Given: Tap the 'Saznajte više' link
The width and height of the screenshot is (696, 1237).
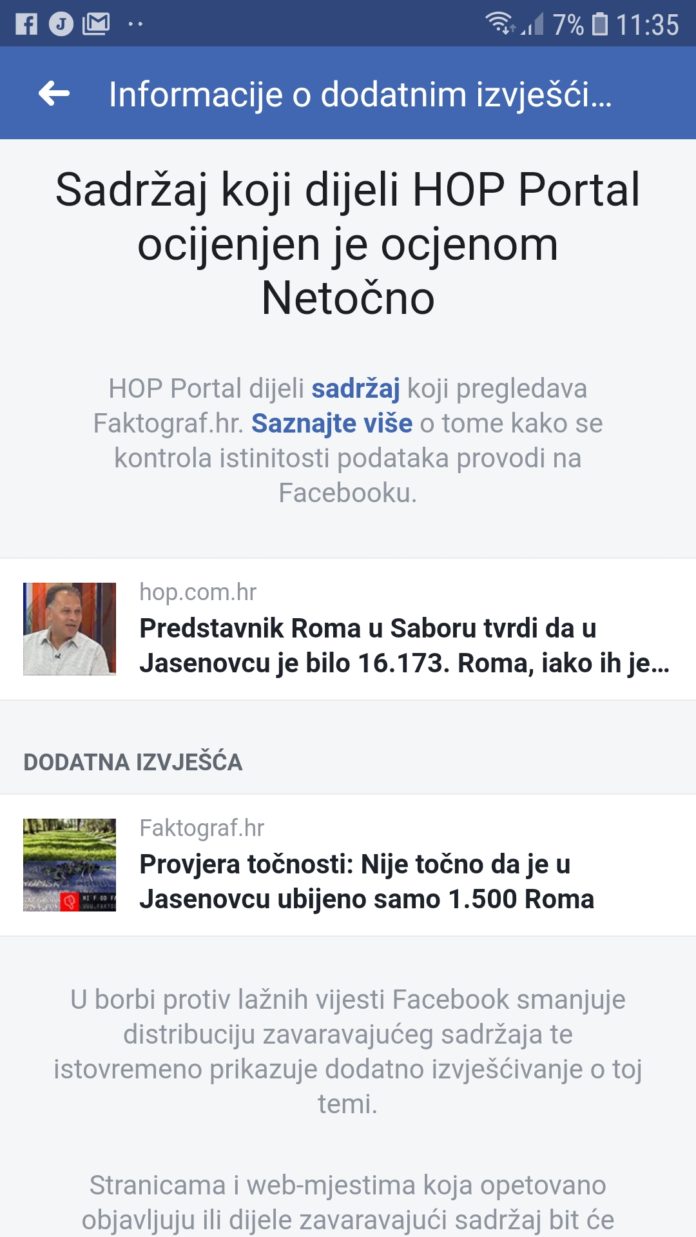Looking at the screenshot, I should click(331, 423).
